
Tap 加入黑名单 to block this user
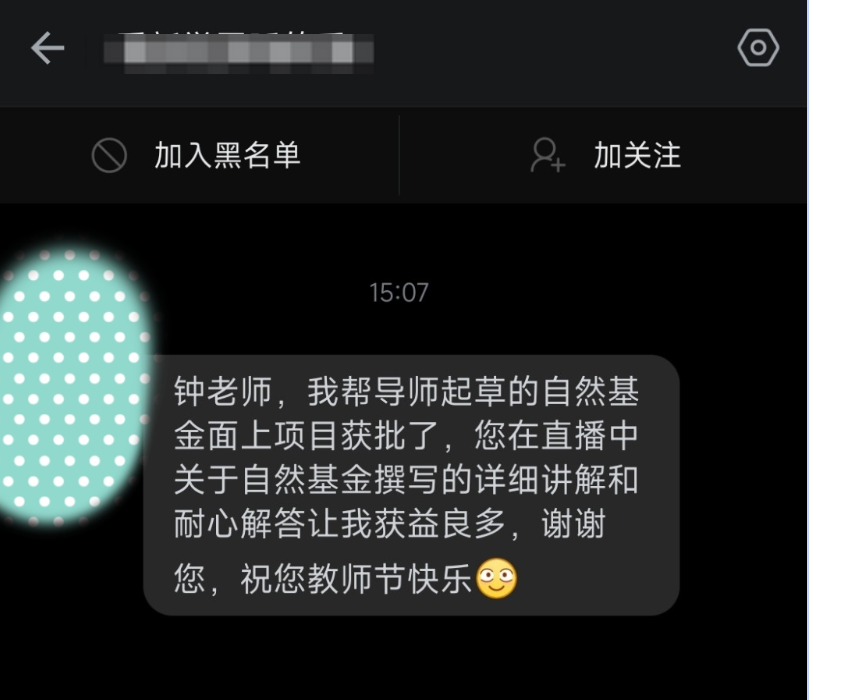(x=197, y=155)
